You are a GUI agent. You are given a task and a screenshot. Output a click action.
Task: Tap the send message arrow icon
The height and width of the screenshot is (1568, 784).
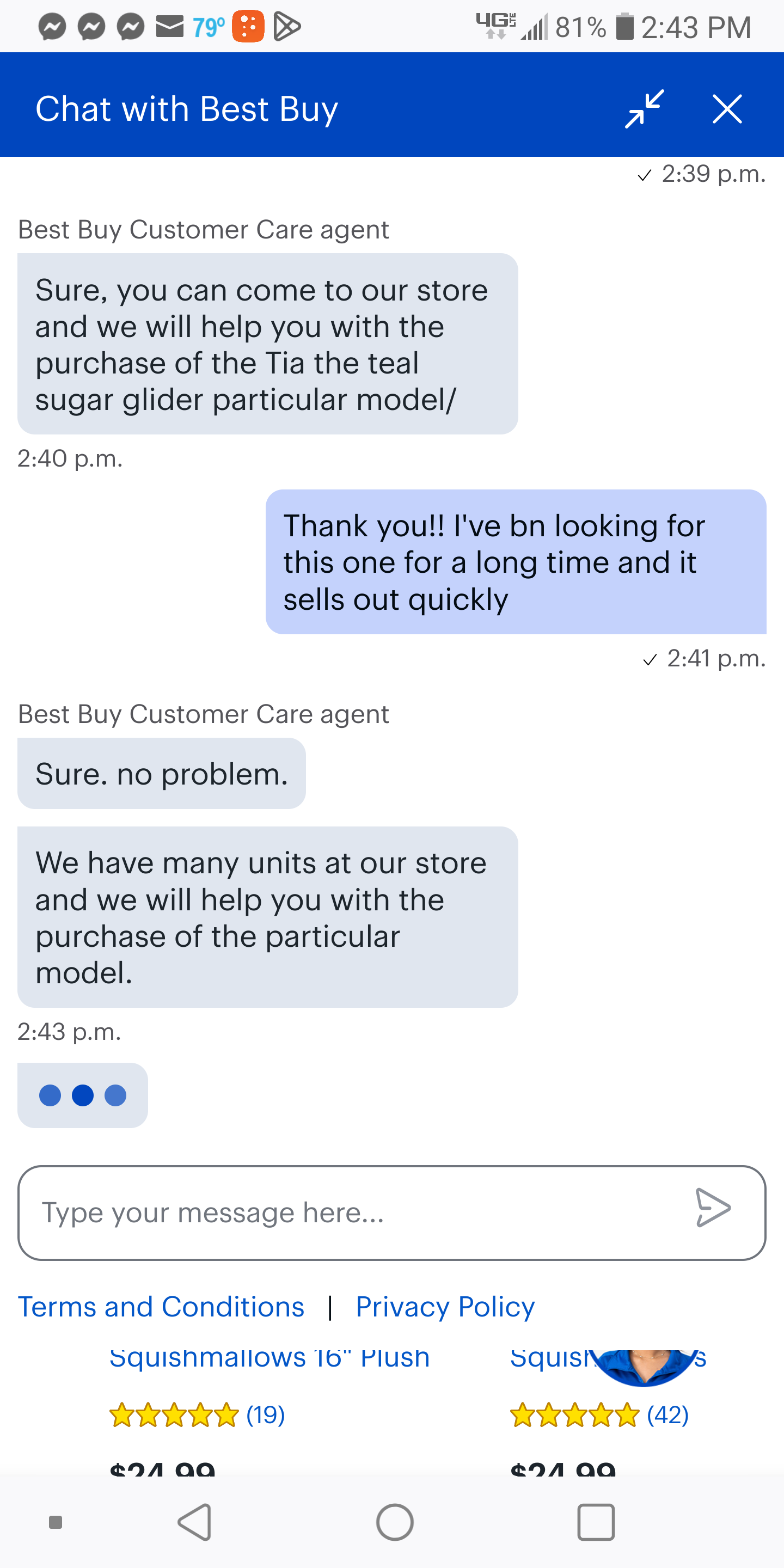(714, 1208)
